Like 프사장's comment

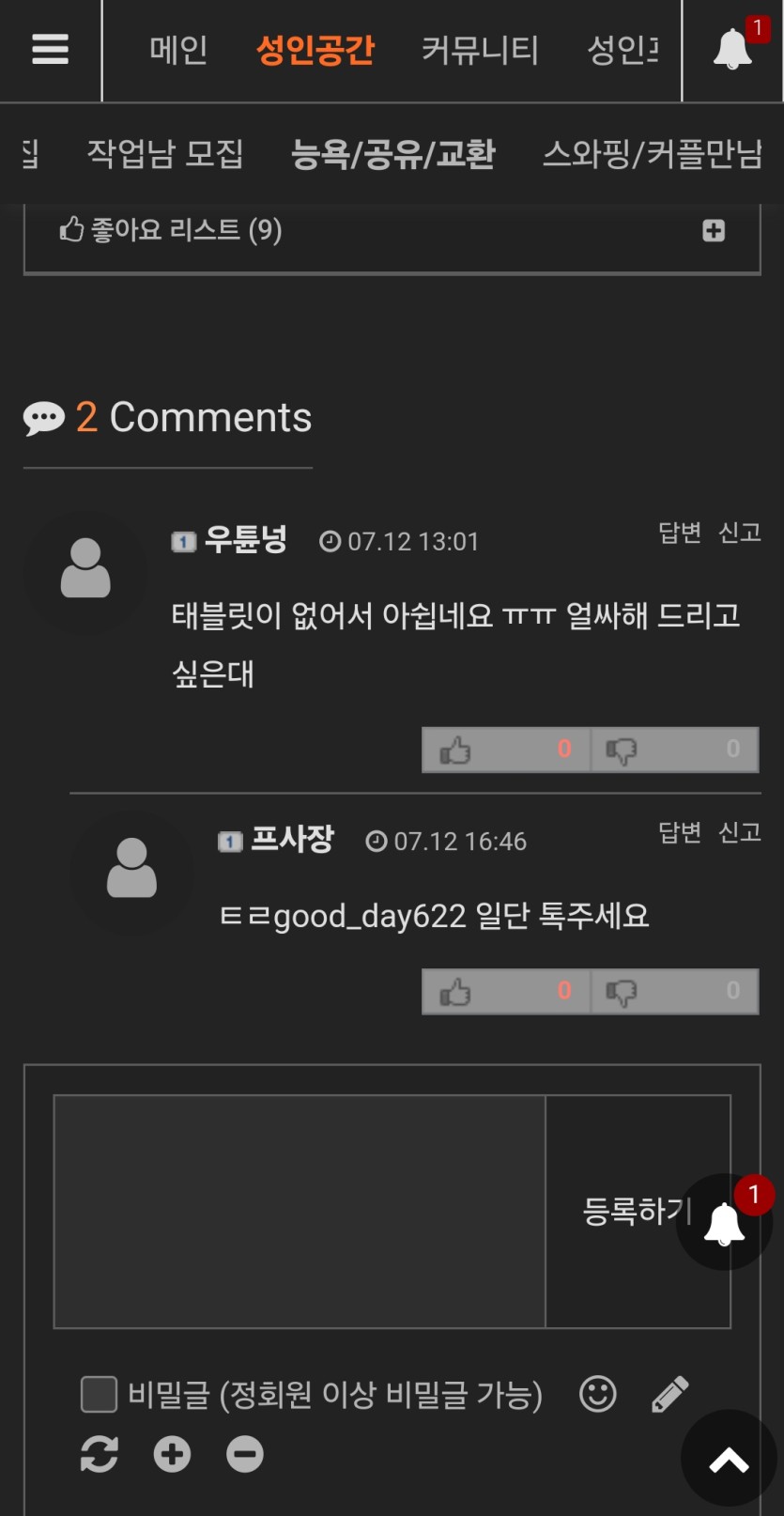pos(506,991)
